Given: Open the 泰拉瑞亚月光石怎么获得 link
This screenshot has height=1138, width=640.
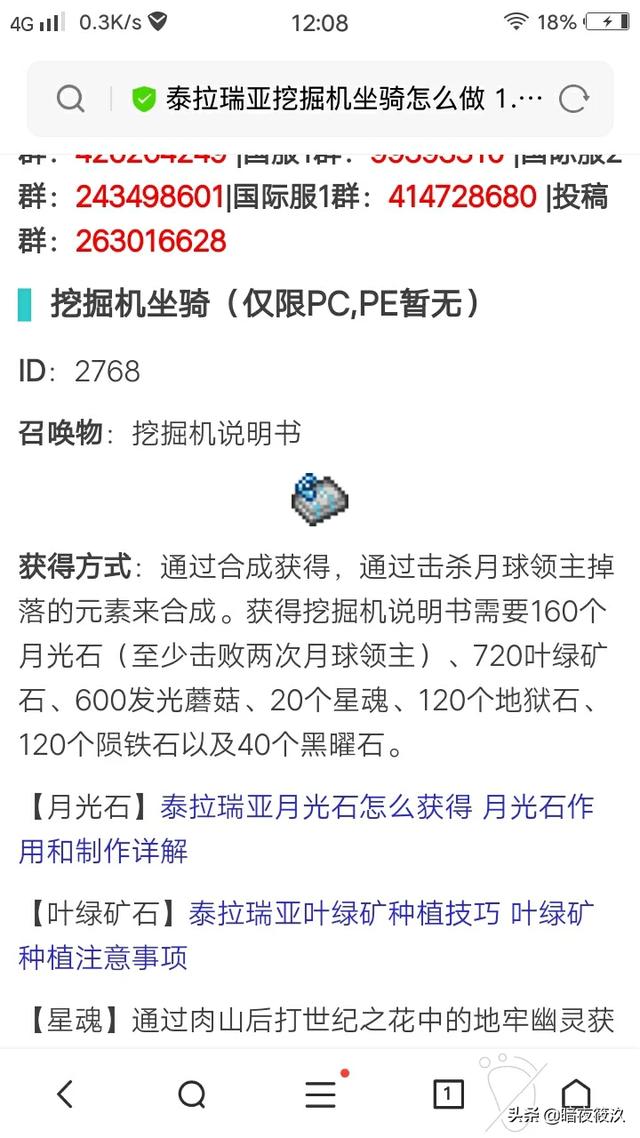Looking at the screenshot, I should 316,807.
